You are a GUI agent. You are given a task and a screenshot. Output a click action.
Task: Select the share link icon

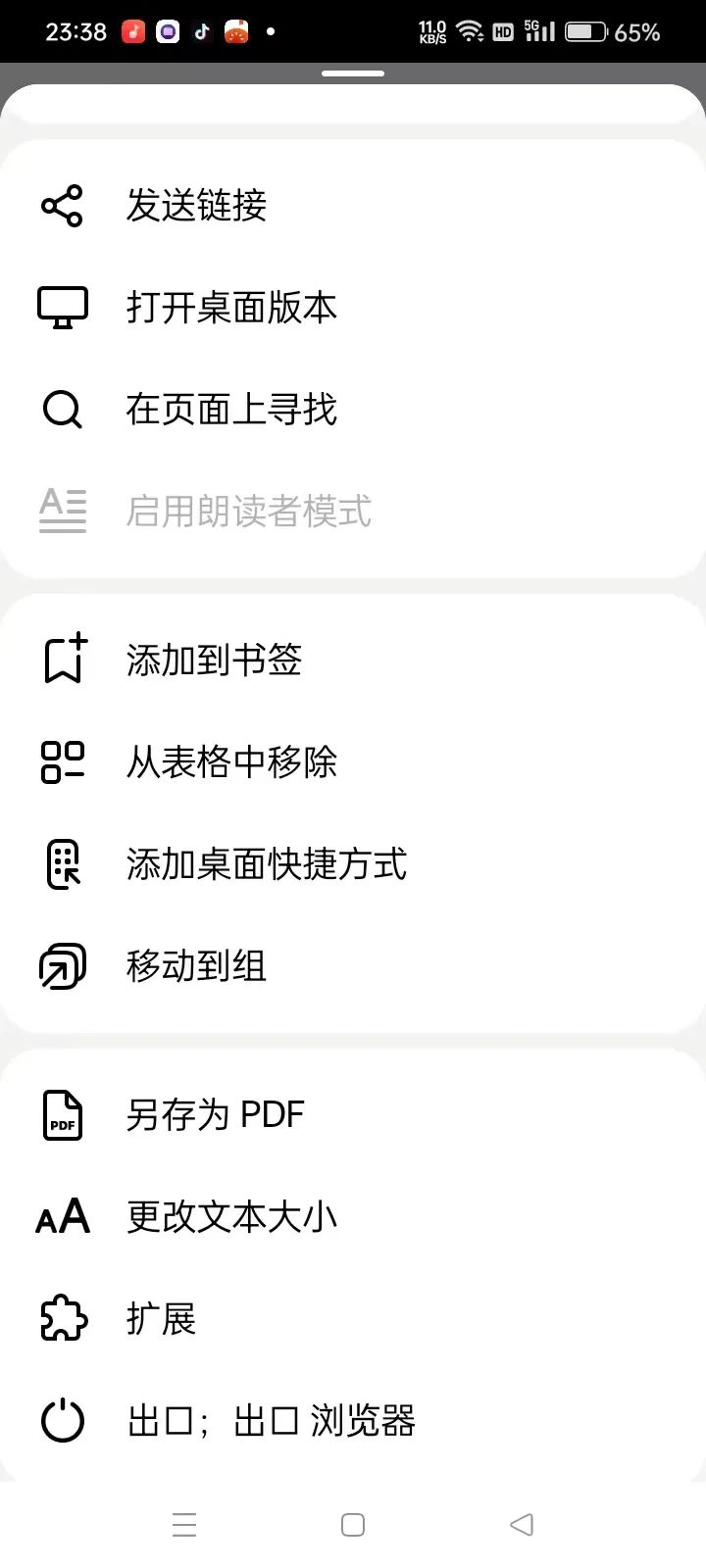[x=62, y=205]
